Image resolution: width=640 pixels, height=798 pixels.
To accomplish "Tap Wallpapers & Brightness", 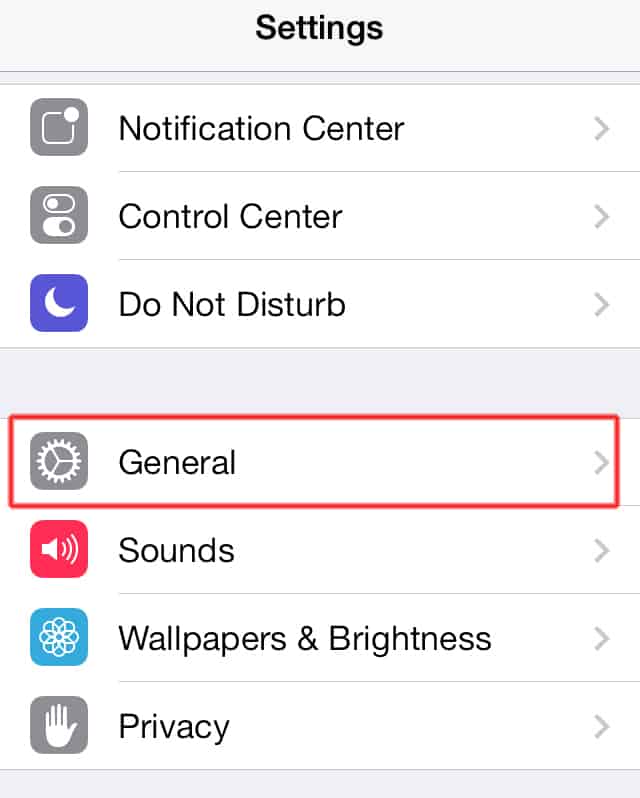I will click(320, 638).
